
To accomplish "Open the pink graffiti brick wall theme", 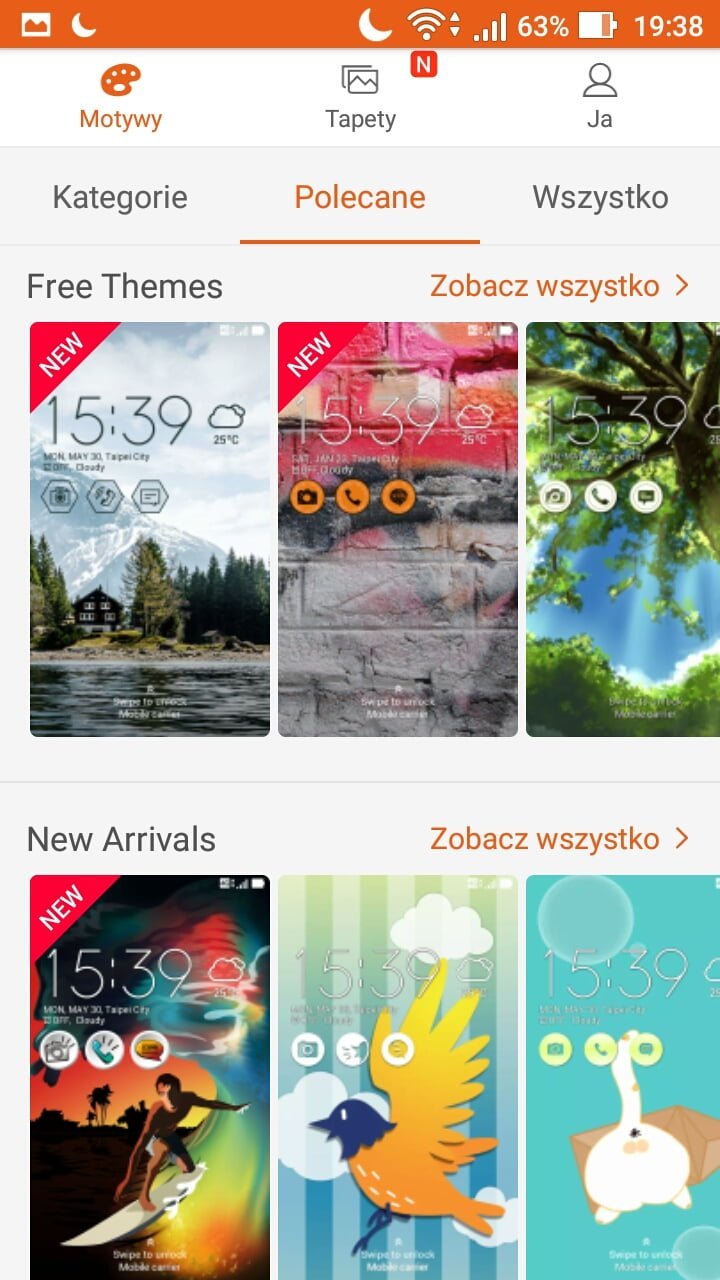I will (x=398, y=529).
